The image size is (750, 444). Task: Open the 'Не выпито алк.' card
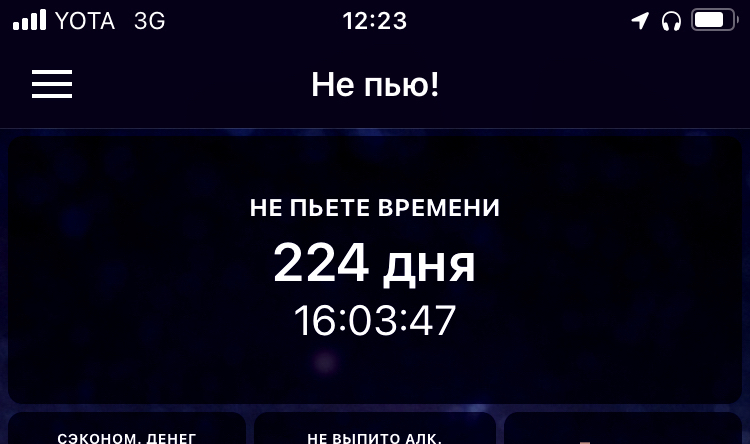tap(374, 432)
